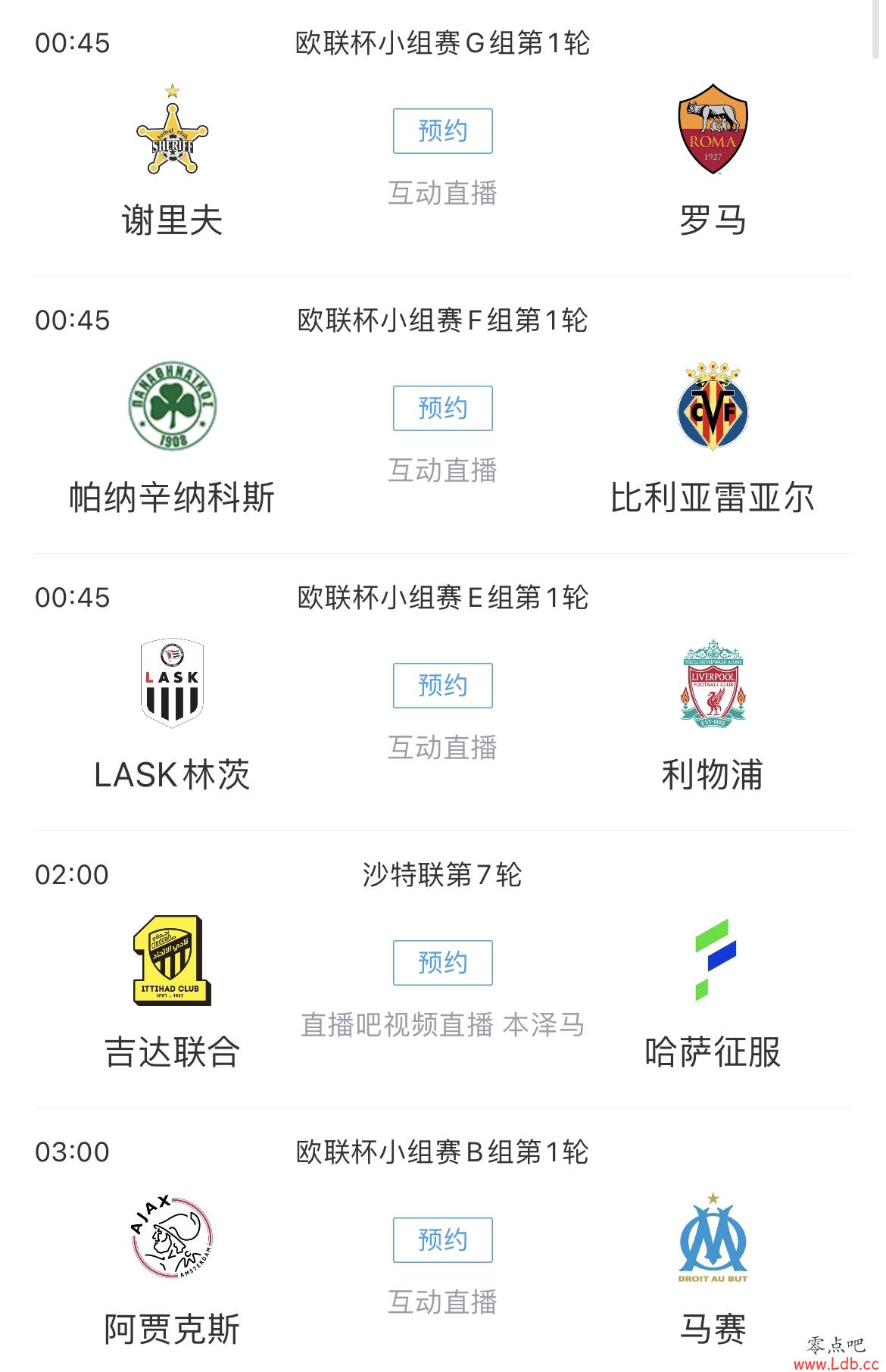This screenshot has height=1372, width=886.
Task: Tap 预约 for 谢里夫 vs 罗马 match
Action: coord(442,131)
